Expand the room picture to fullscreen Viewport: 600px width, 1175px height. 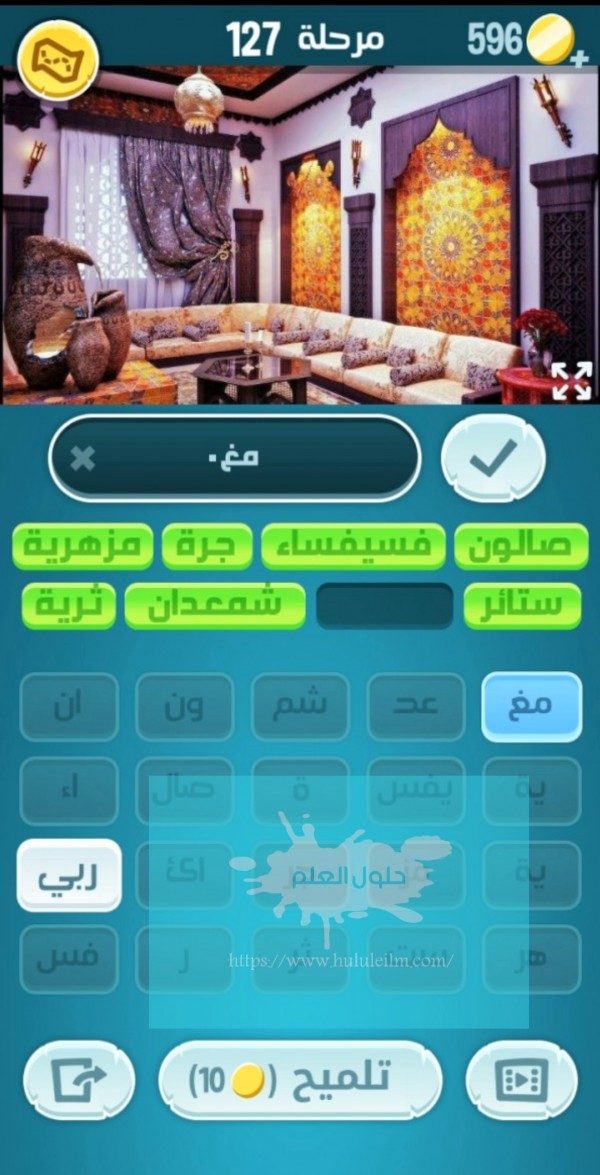pos(571,381)
